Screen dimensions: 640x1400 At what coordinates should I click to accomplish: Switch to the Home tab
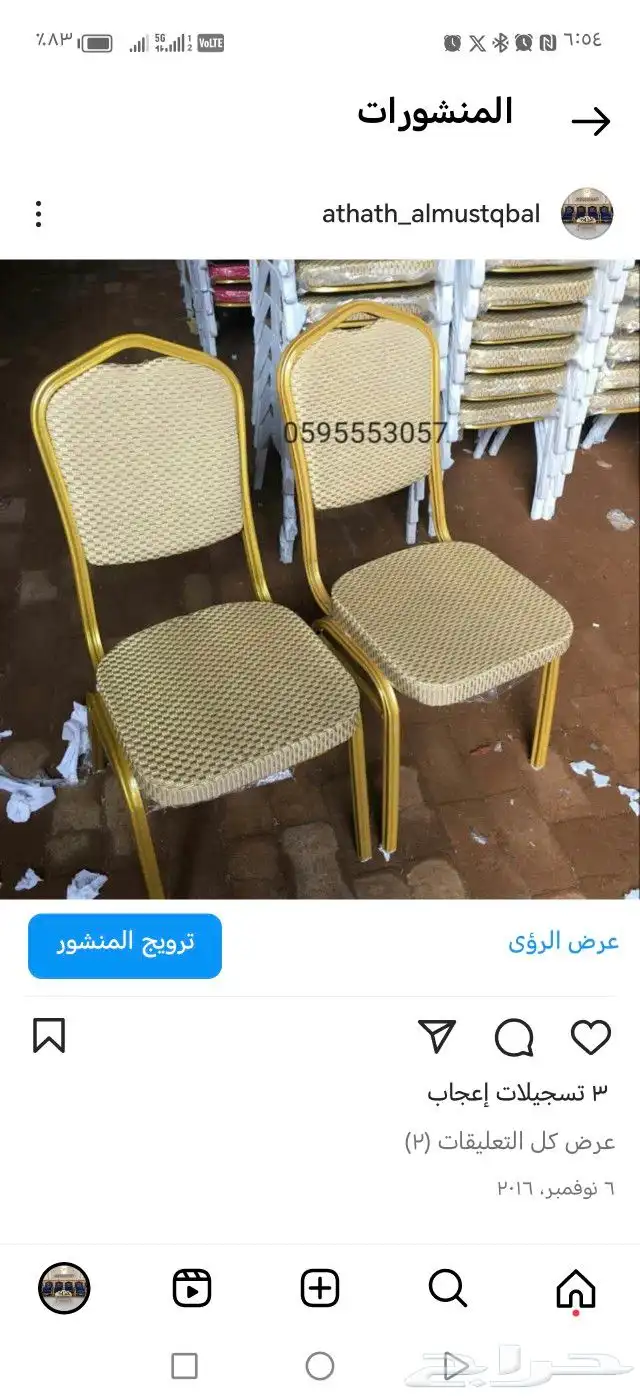[576, 1288]
